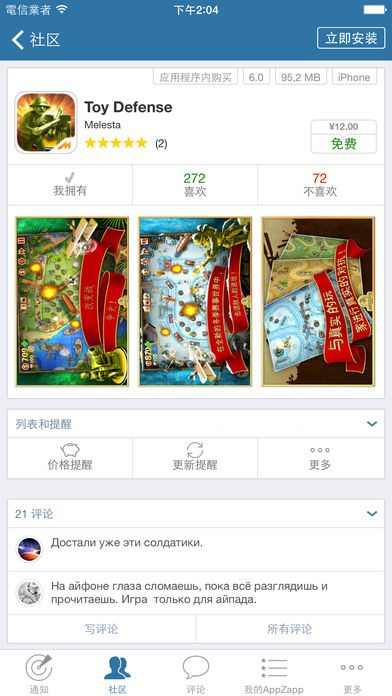Viewport: 392px width, 696px height.
Task: Open the snowy battlefield screenshot
Action: coord(195,301)
